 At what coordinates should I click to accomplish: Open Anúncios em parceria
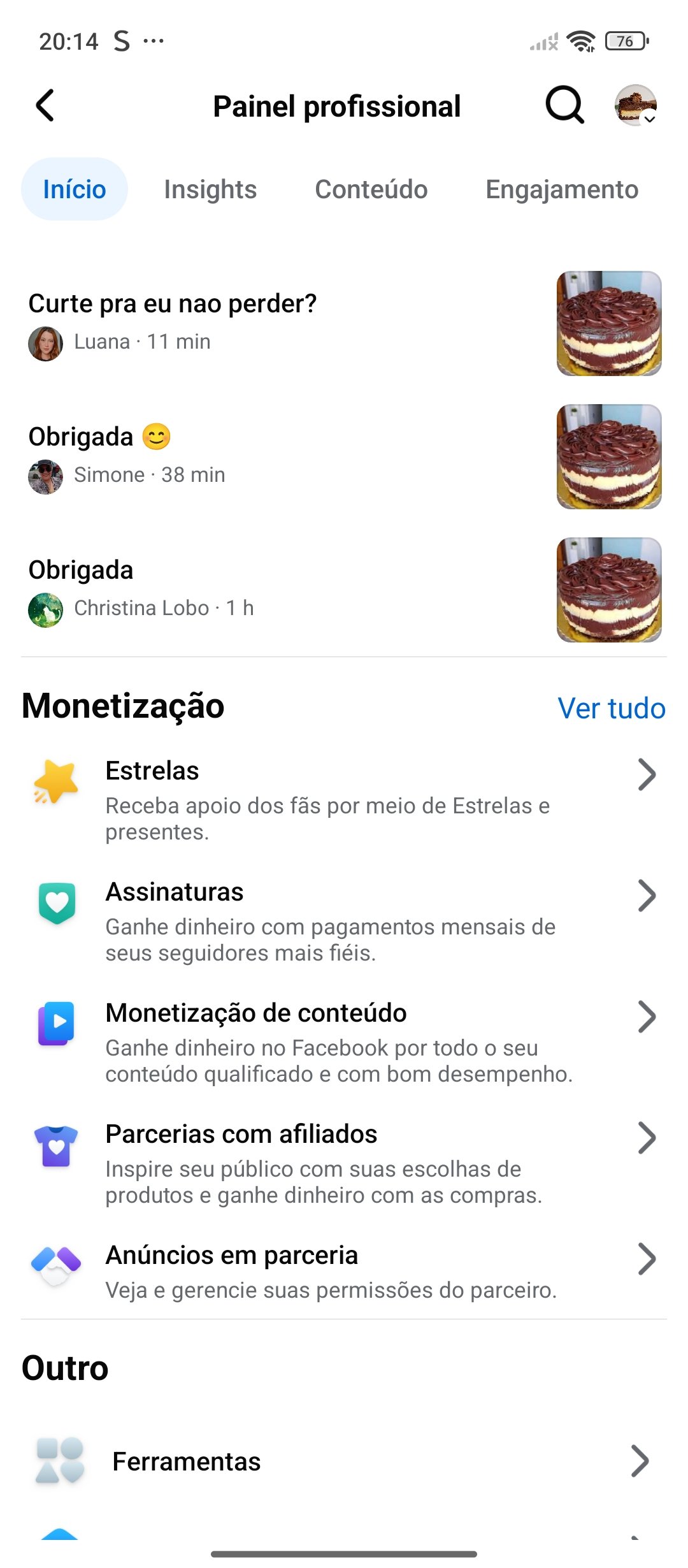pyautogui.click(x=344, y=1271)
